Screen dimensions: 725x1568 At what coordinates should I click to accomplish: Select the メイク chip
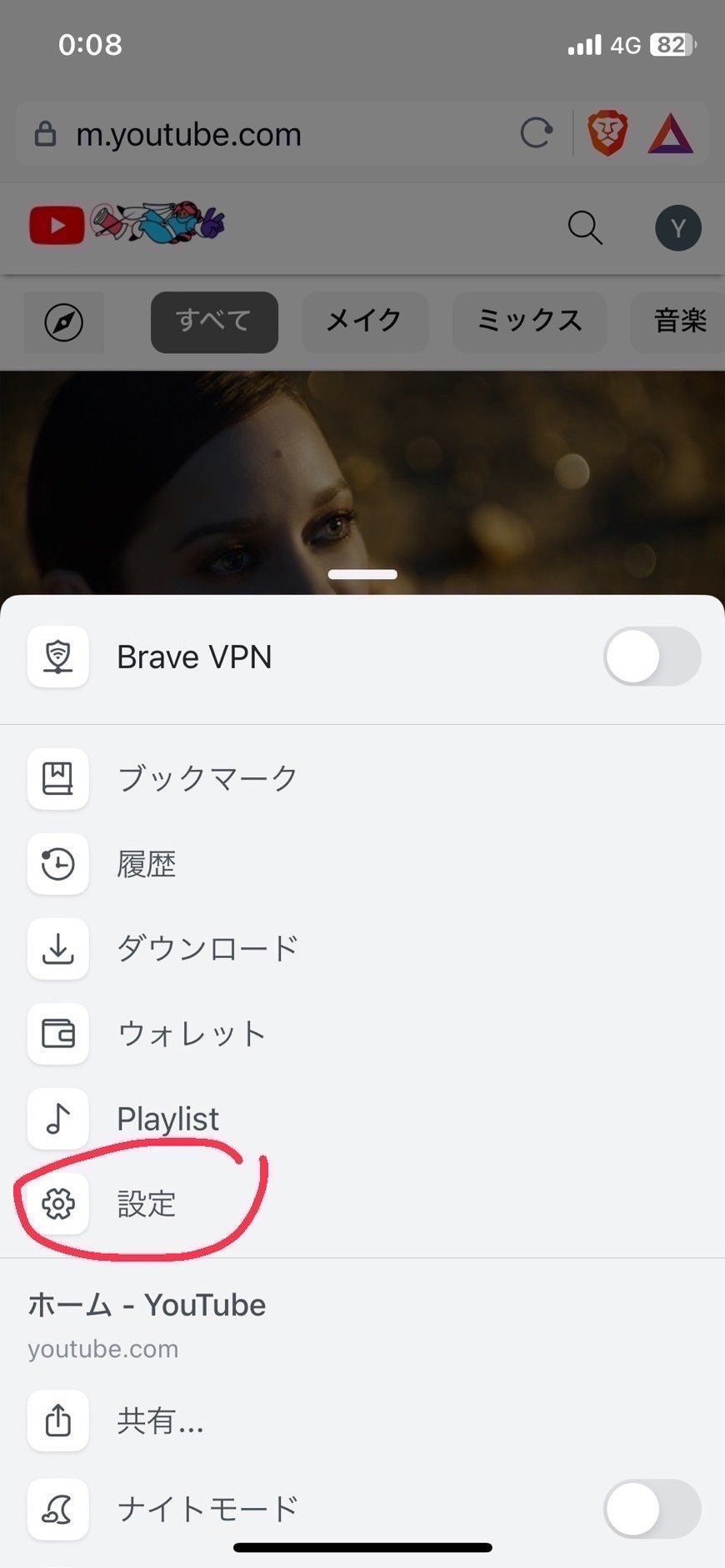click(364, 322)
